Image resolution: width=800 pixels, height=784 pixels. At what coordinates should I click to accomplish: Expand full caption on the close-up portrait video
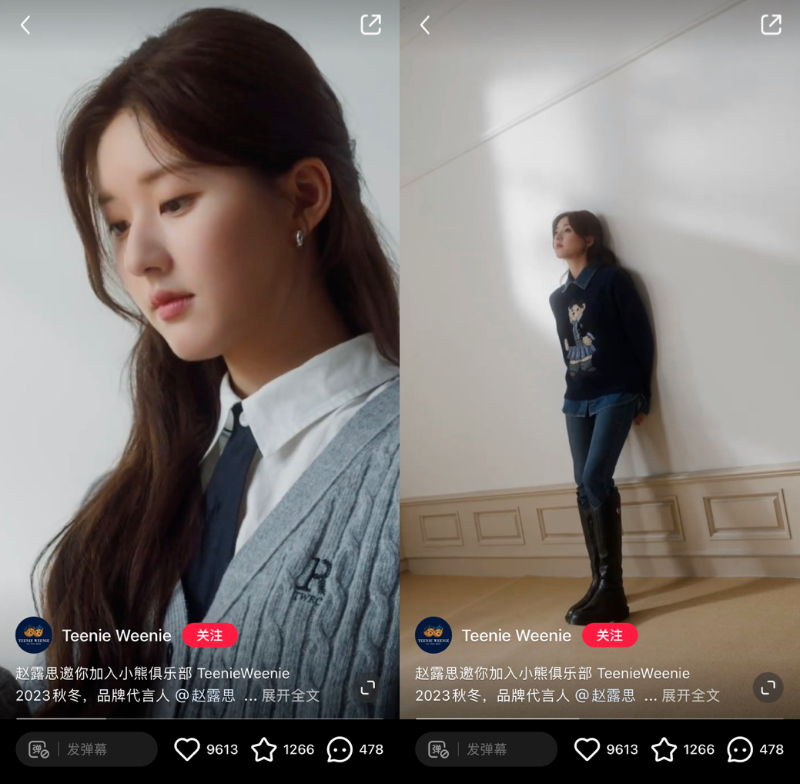tap(290, 695)
